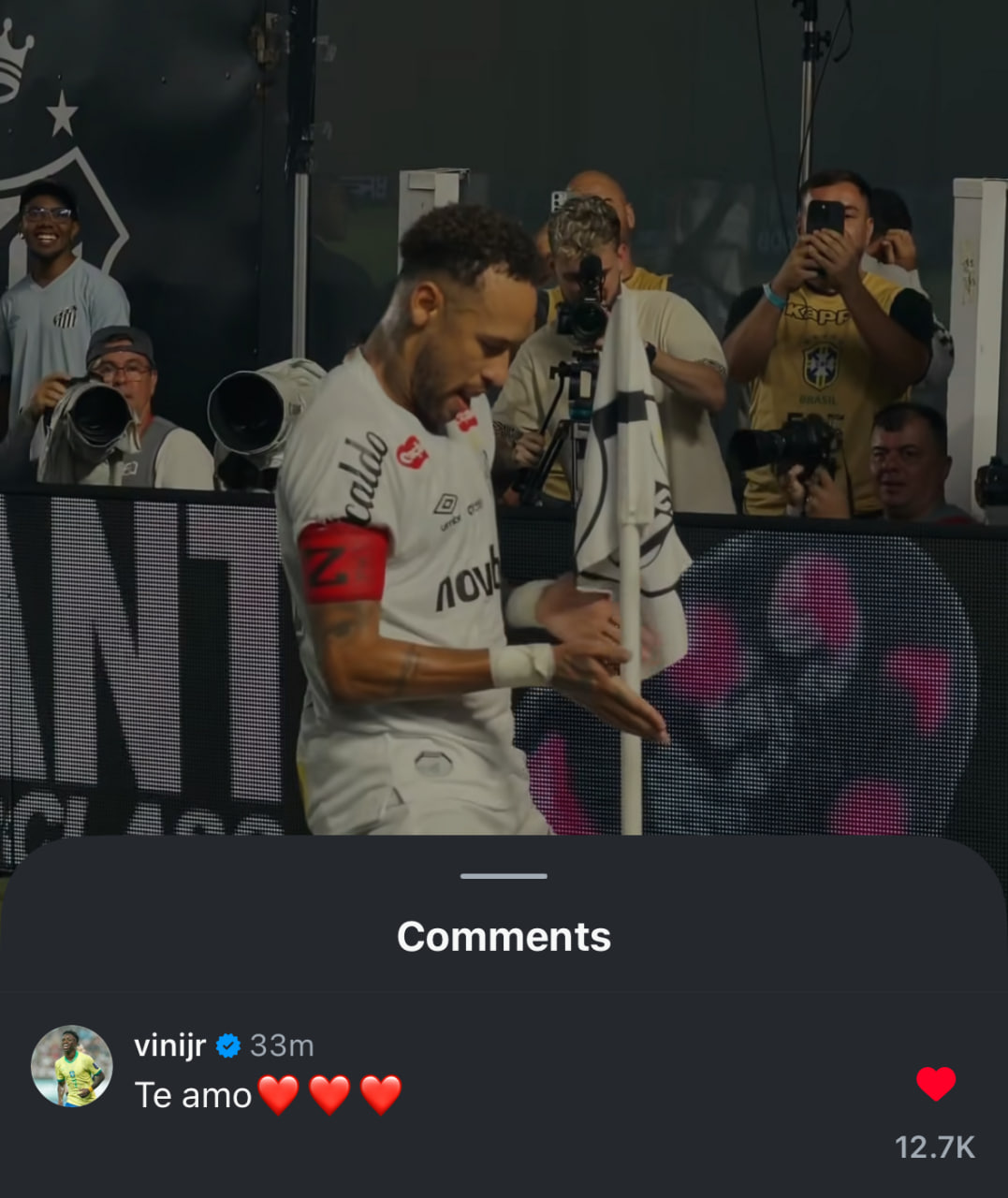Tap the comments sheet drag handle

coord(504,876)
